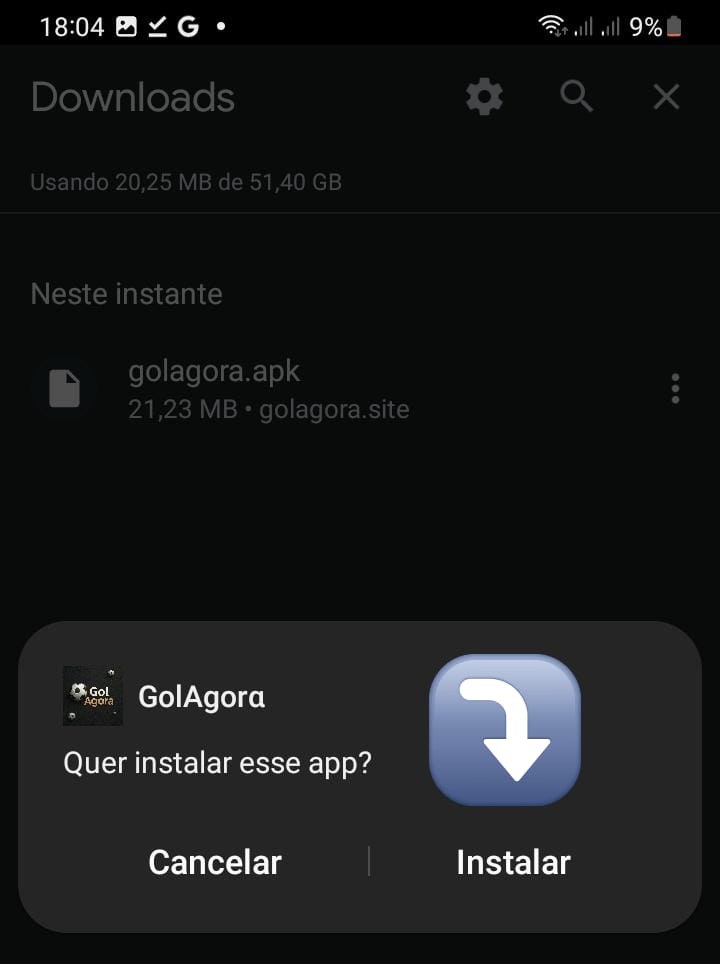This screenshot has height=964, width=720.
Task: Open the three-dot menu for golagora.apk
Action: tap(675, 388)
